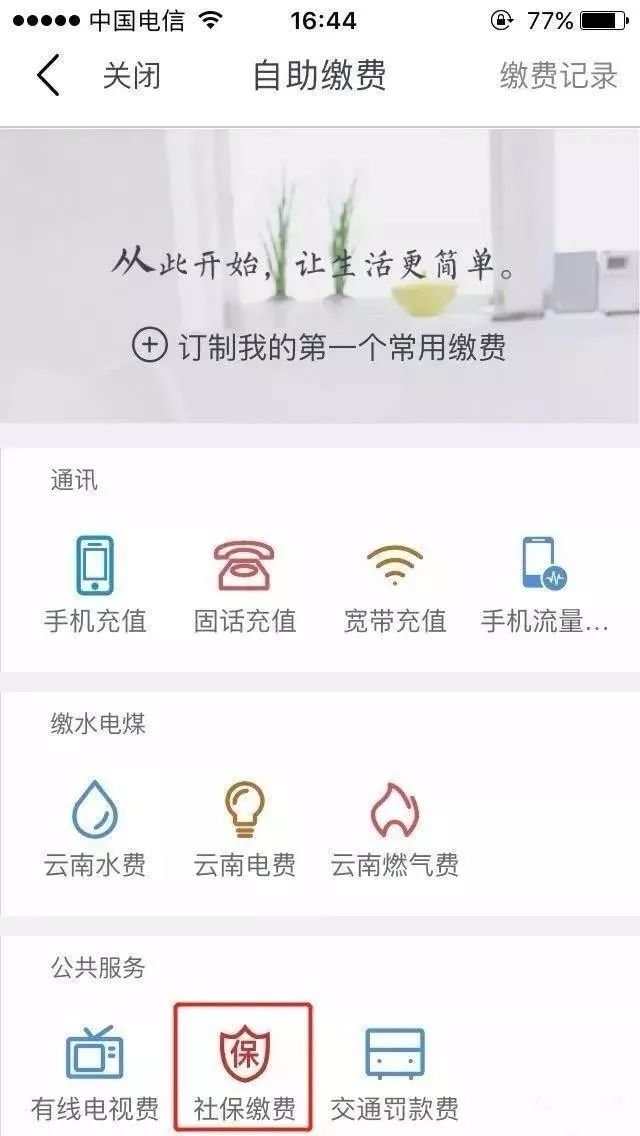Open 交通罚款费 traffic fine payment
This screenshot has height=1136, width=640.
point(395,1072)
